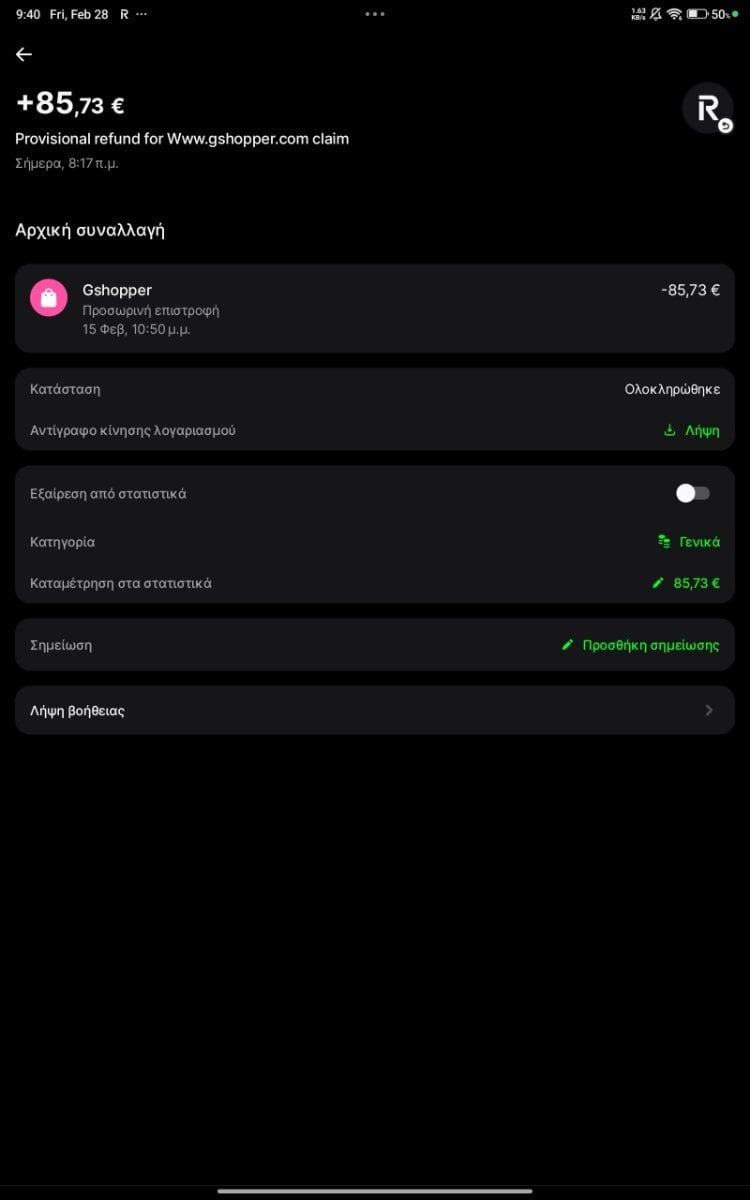Open Λήψη βοήθειας help row
Viewport: 750px width, 1200px height.
375,710
